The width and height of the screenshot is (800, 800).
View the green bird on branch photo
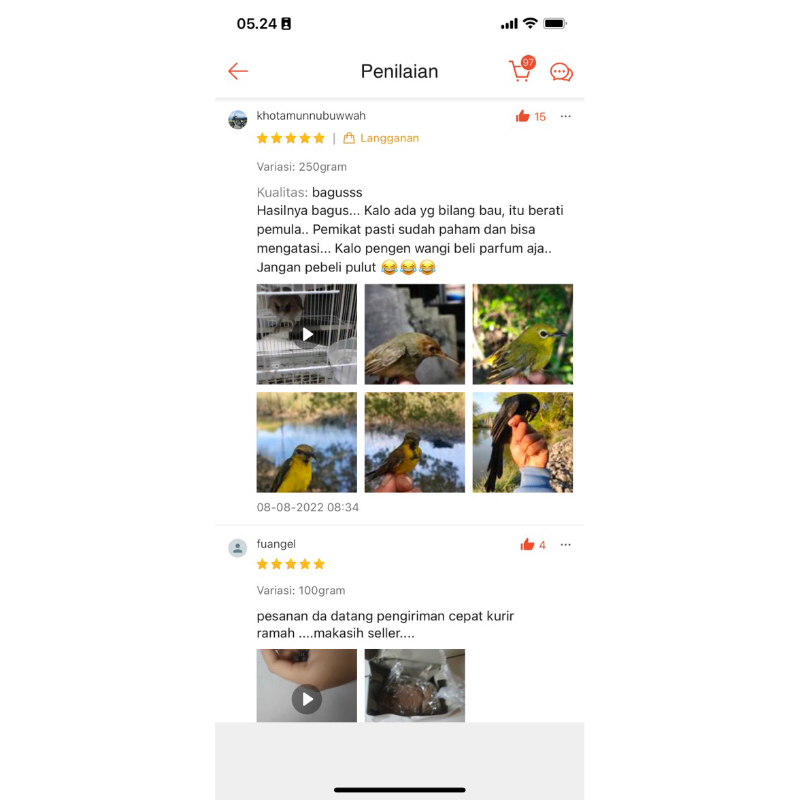(x=522, y=334)
